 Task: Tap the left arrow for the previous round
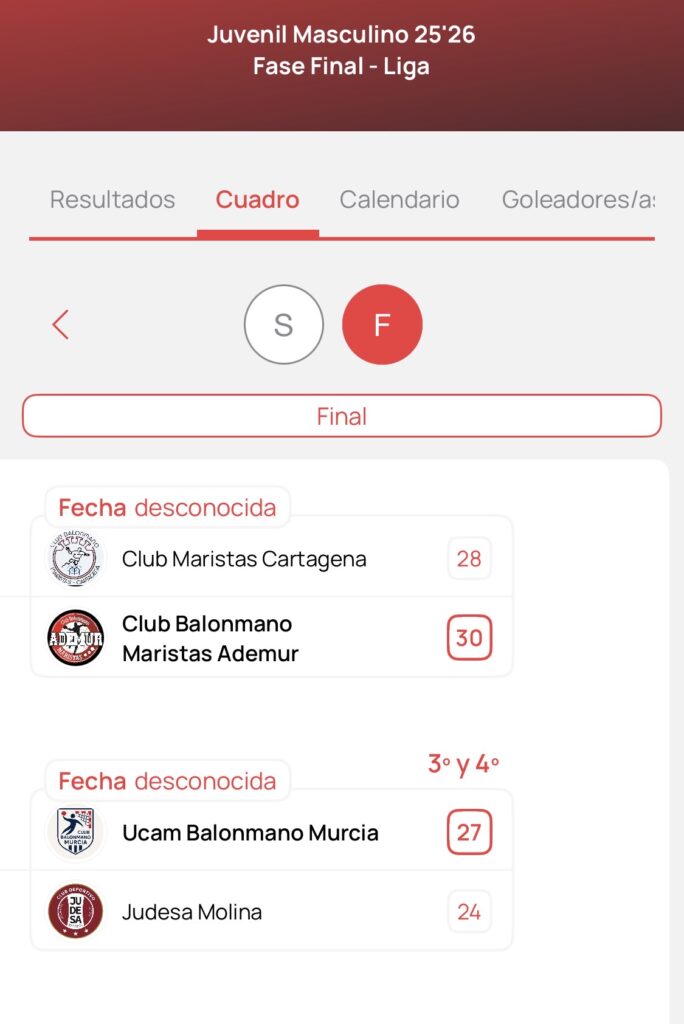61,324
